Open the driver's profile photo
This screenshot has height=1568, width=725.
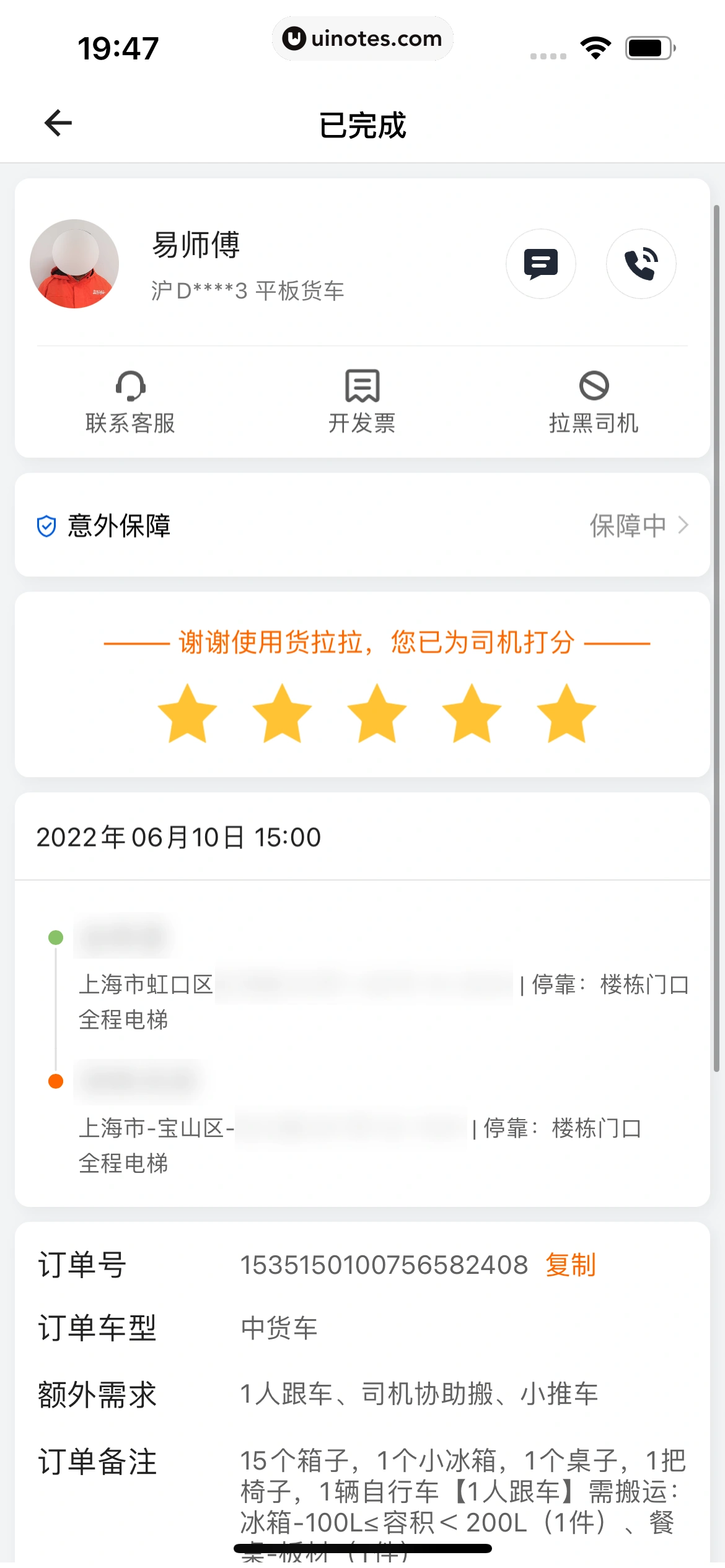click(74, 264)
